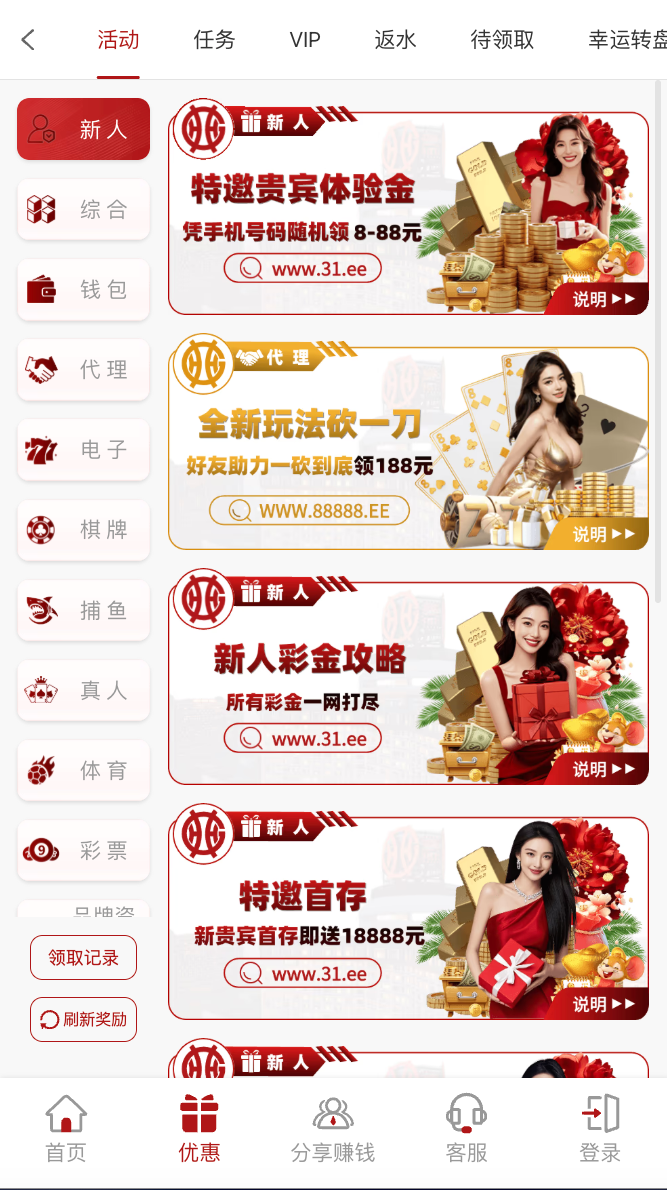View the 新人彩金攻略 promotion card
Screen dimensions: 667x1190
(x=408, y=684)
